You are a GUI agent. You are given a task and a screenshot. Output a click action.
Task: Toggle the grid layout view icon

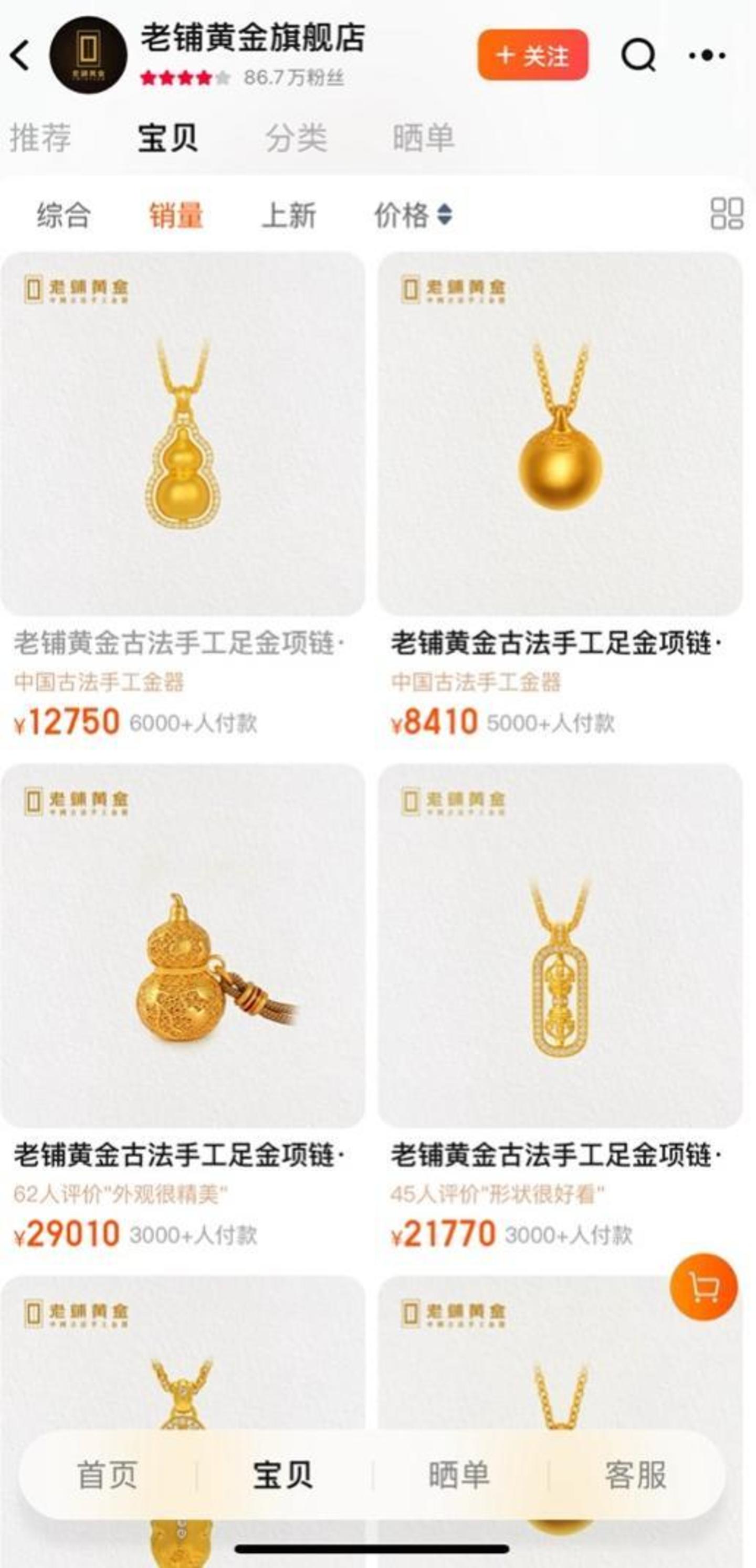(726, 214)
